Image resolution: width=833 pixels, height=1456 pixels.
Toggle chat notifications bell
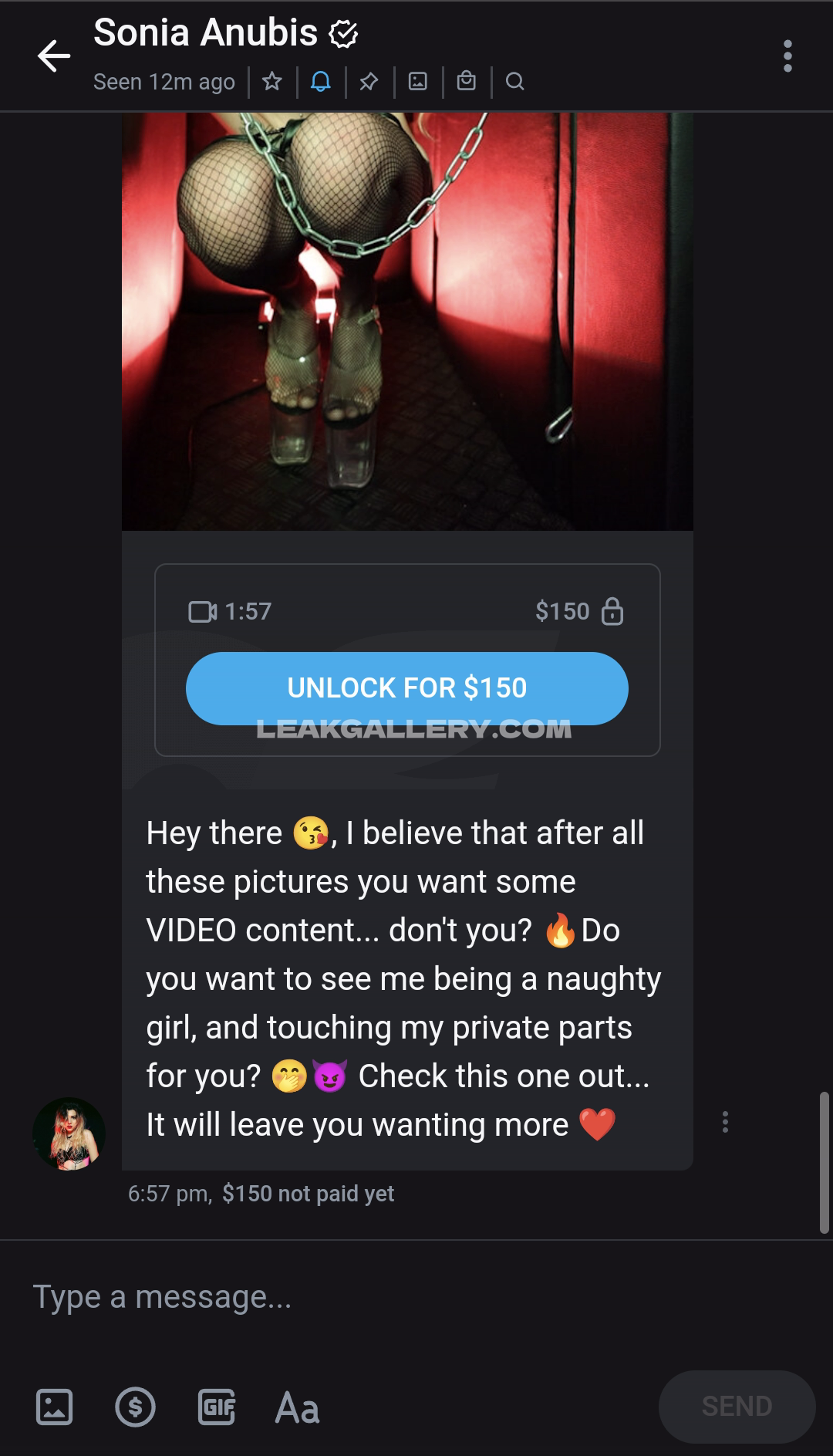coord(320,81)
